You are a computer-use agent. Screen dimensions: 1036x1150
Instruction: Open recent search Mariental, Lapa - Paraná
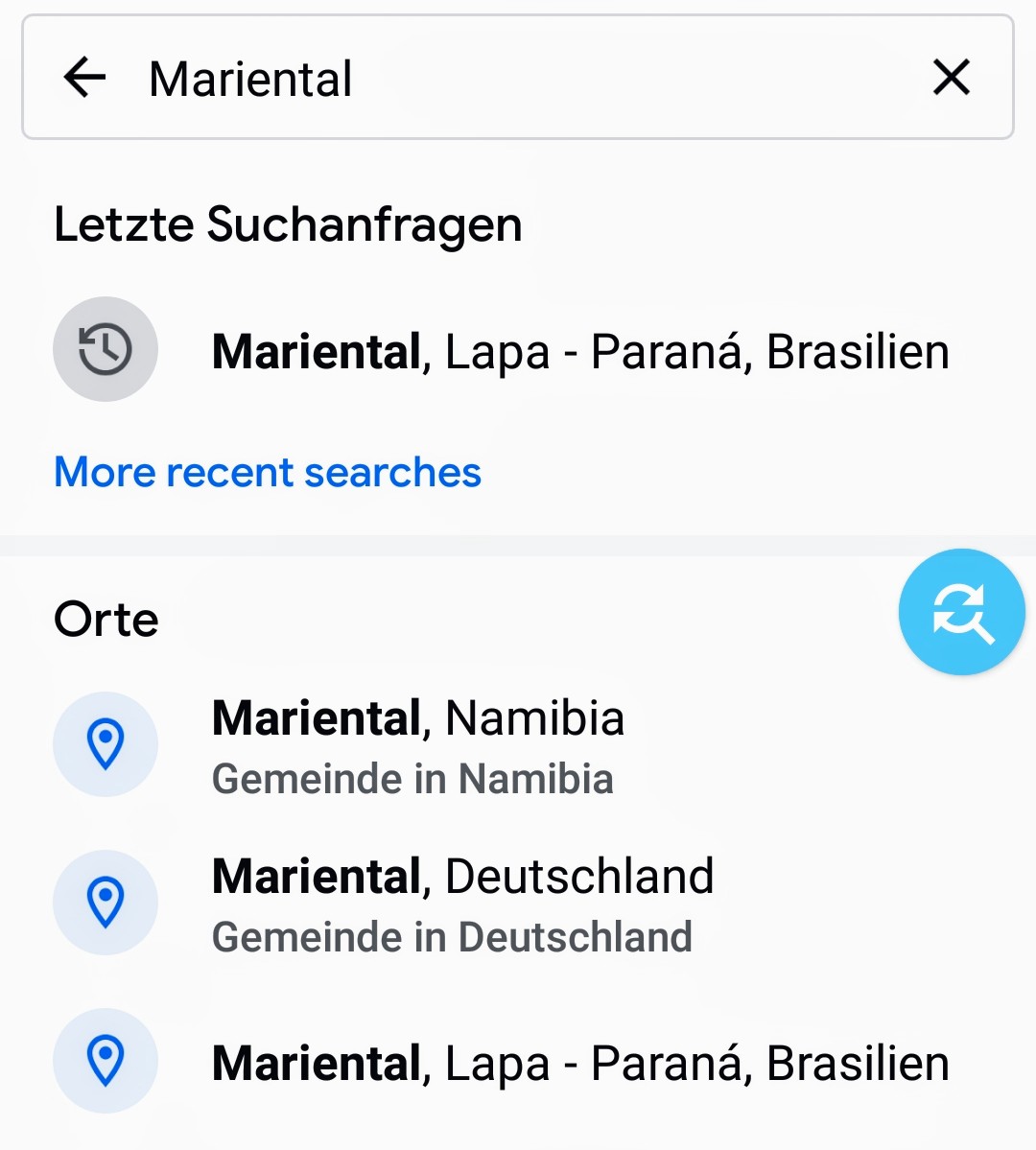click(x=579, y=351)
